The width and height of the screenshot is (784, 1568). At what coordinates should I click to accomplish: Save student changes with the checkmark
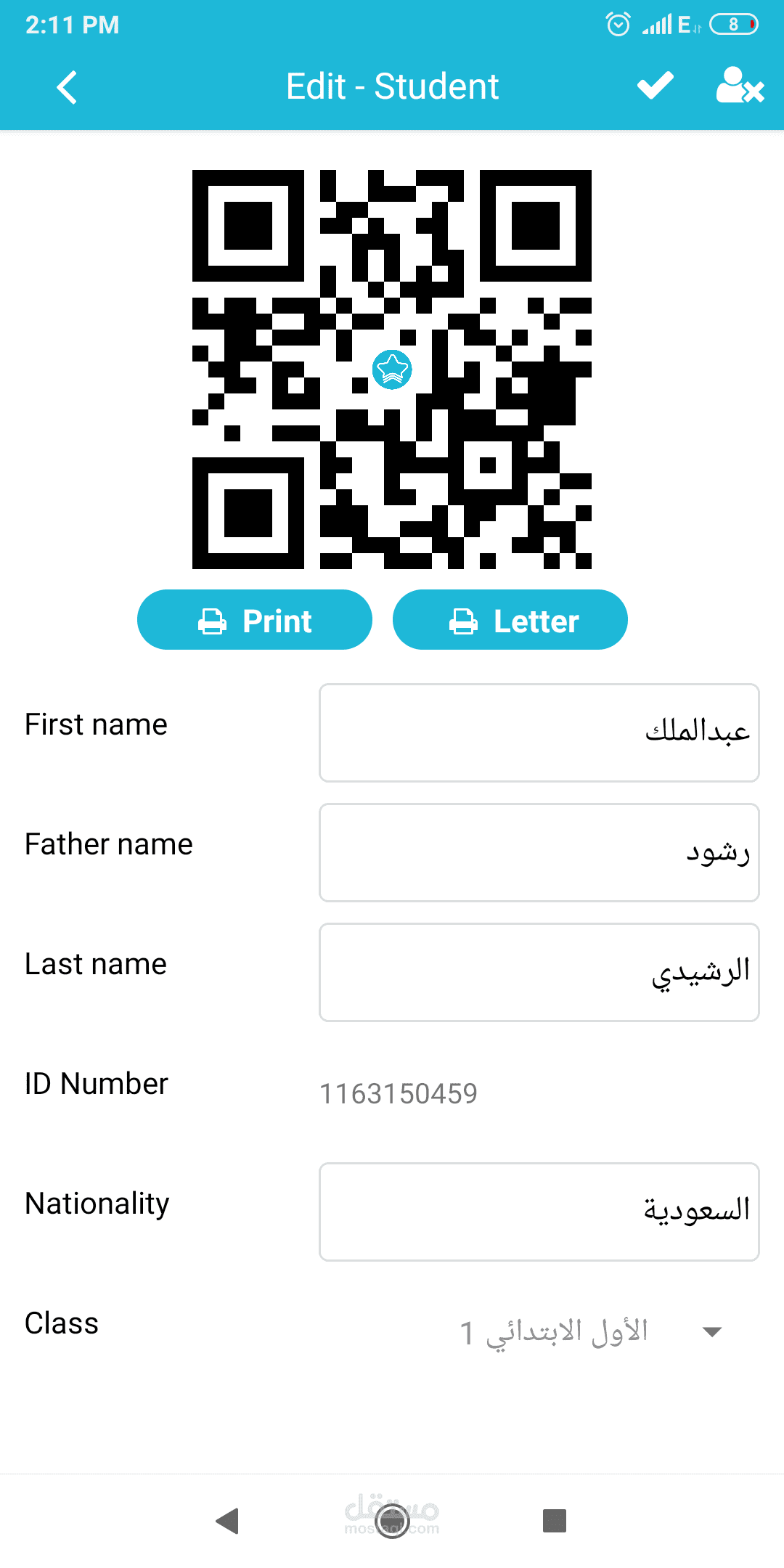[655, 86]
